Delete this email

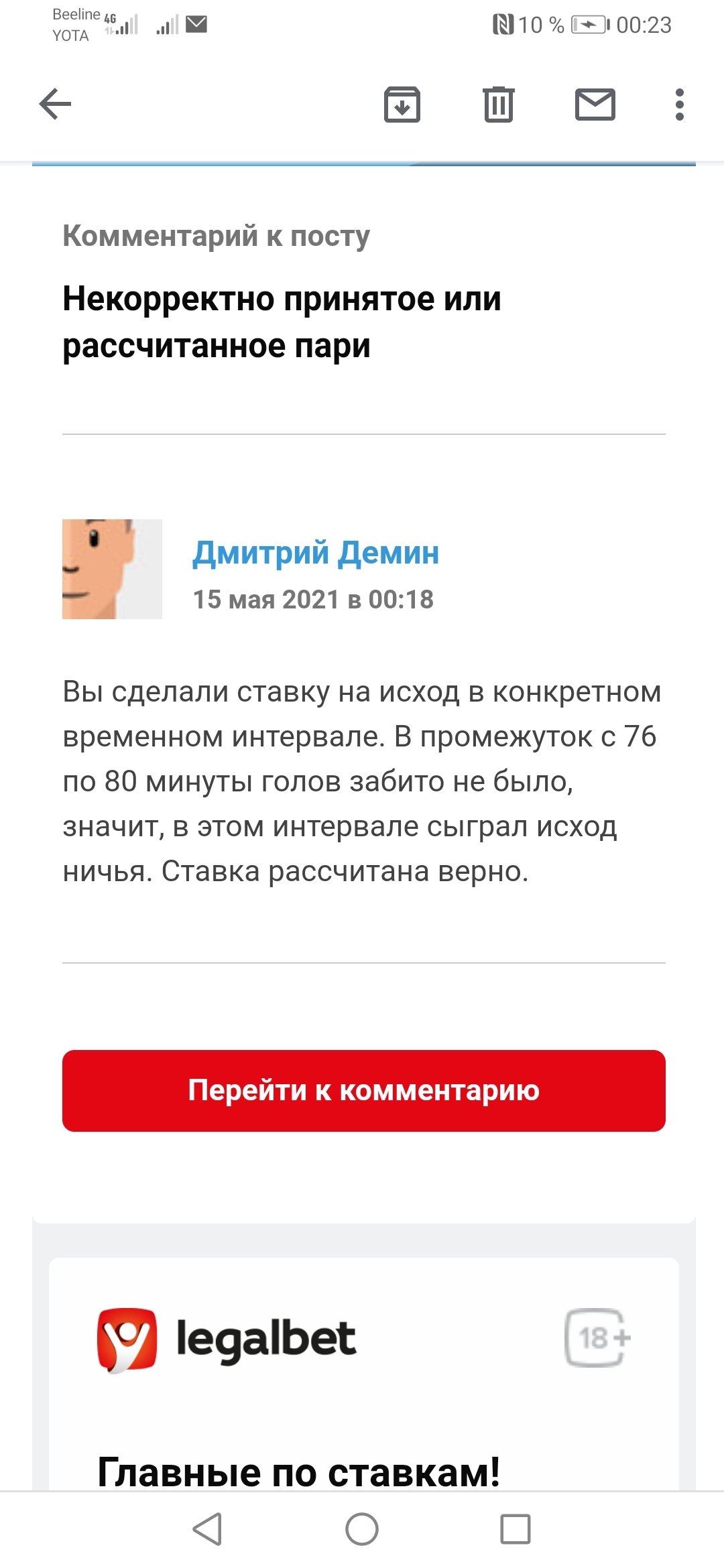tap(498, 105)
